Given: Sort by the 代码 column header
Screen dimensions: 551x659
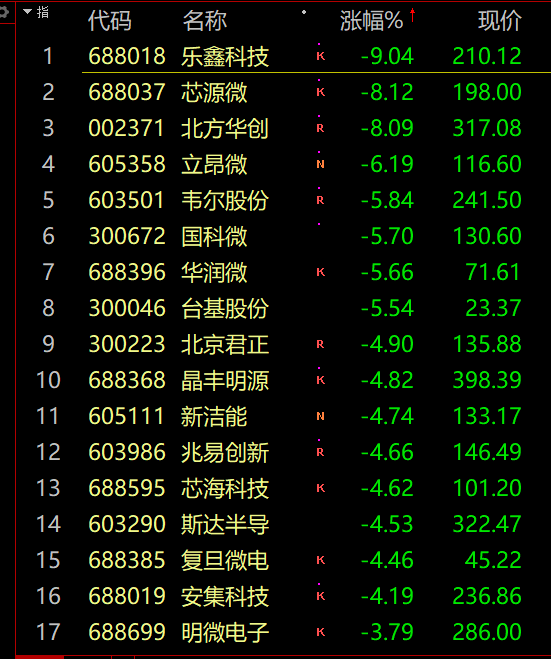Looking at the screenshot, I should [x=109, y=21].
